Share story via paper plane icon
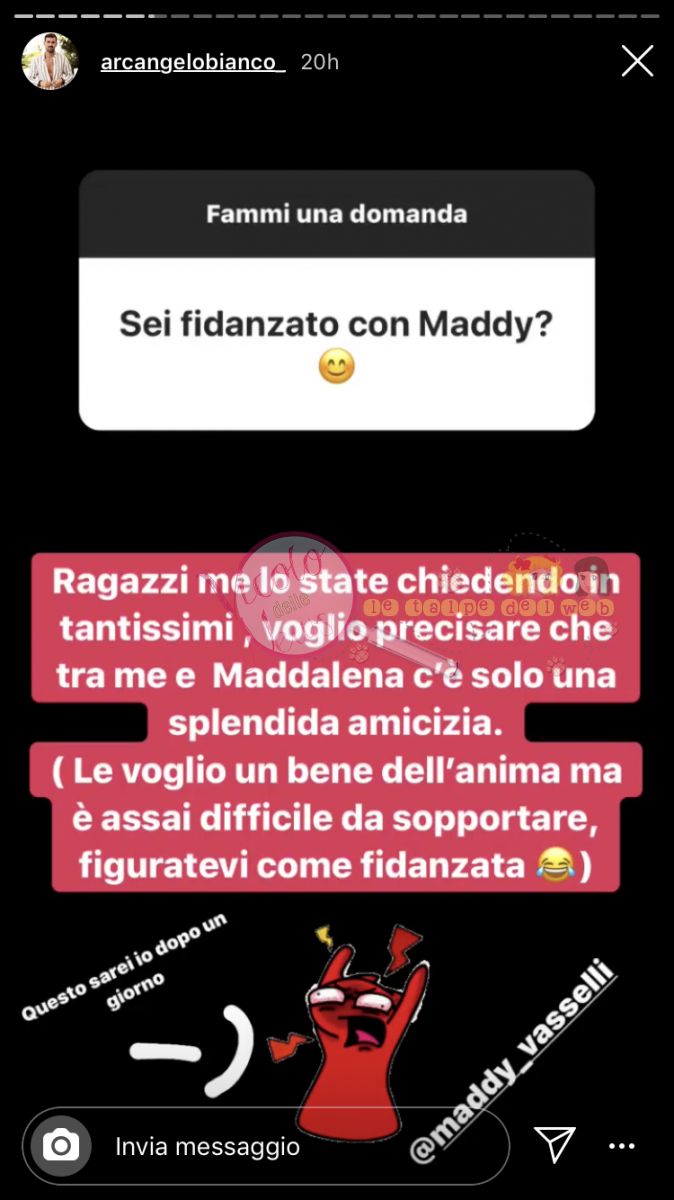Image resolution: width=674 pixels, height=1200 pixels. (x=554, y=1145)
